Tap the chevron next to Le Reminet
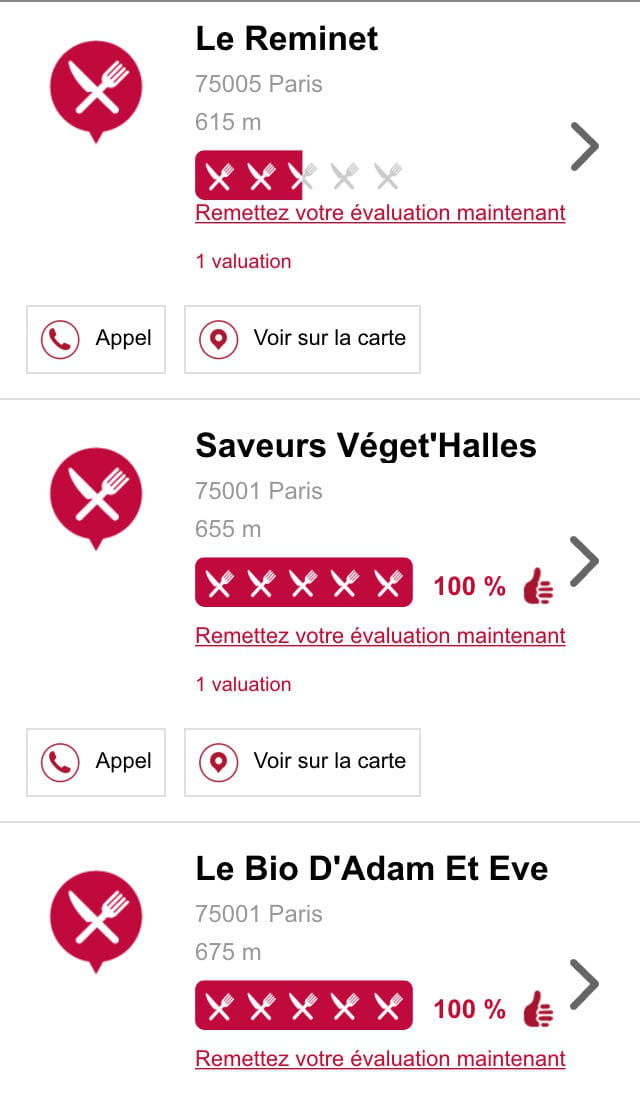Image resolution: width=640 pixels, height=1098 pixels. 585,146
